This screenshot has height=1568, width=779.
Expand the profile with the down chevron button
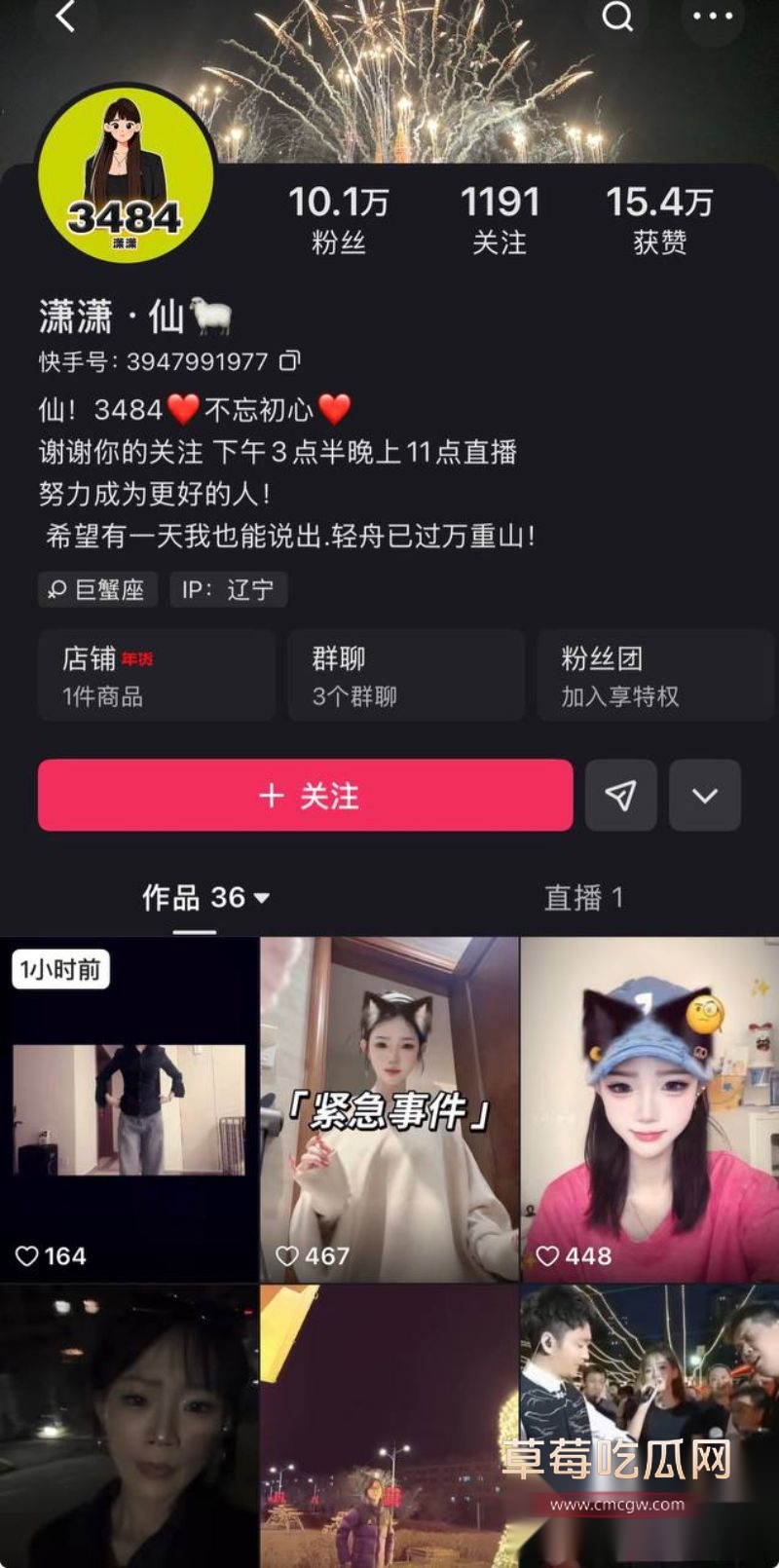[x=705, y=796]
